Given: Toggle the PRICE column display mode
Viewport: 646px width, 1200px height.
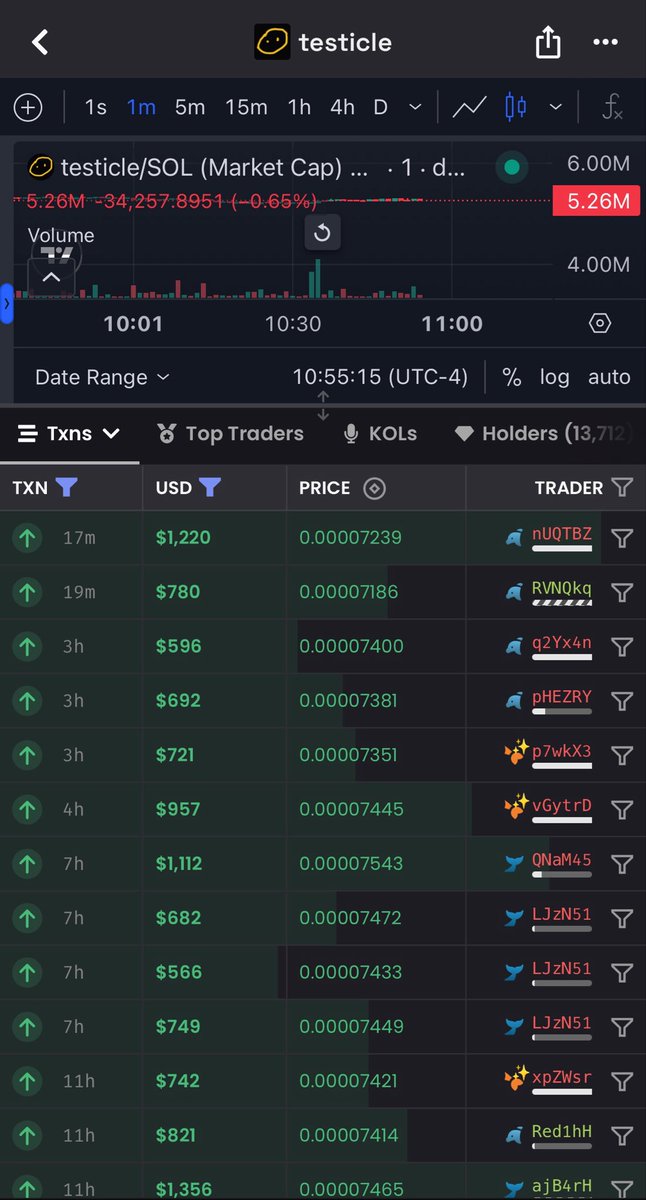Looking at the screenshot, I should [x=374, y=488].
